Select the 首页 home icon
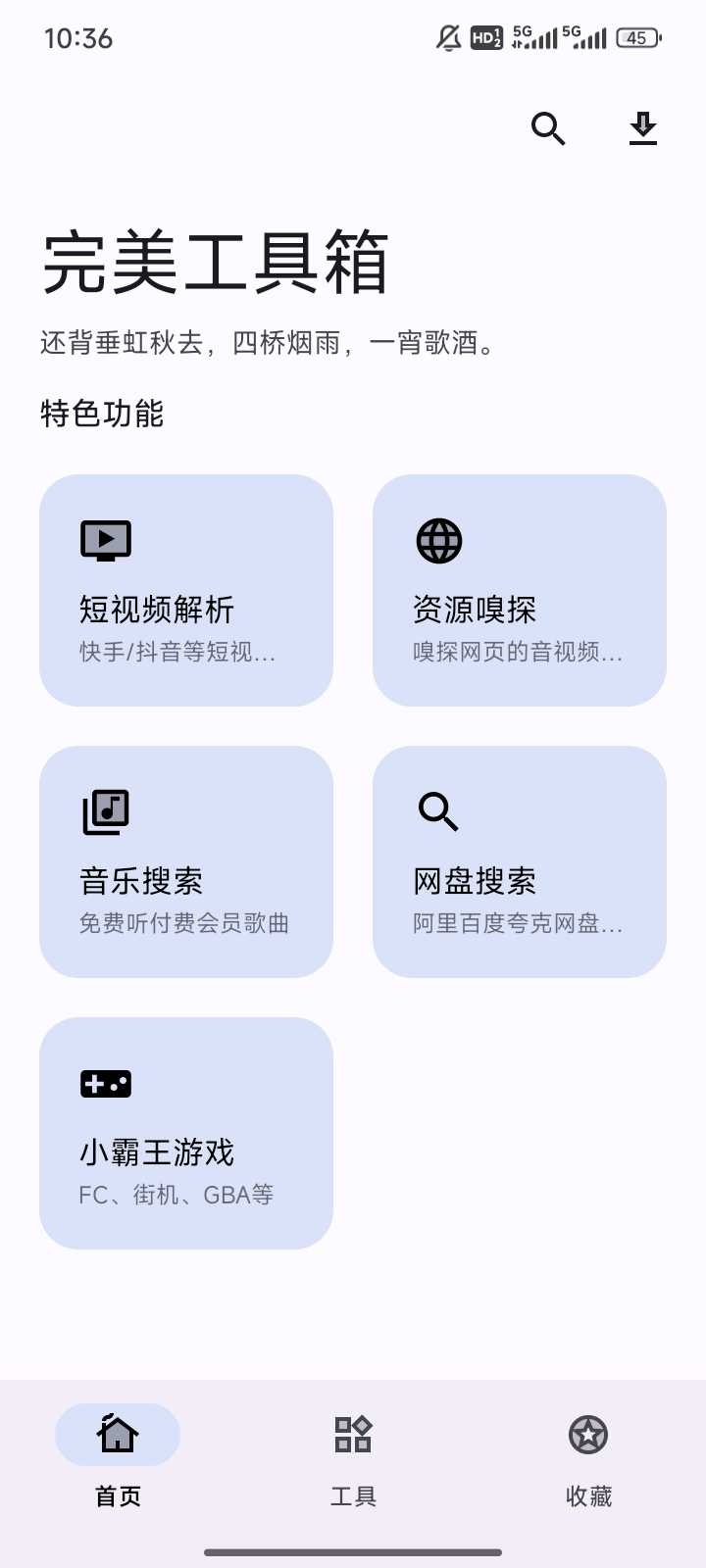Viewport: 706px width, 1568px height. tap(118, 1434)
